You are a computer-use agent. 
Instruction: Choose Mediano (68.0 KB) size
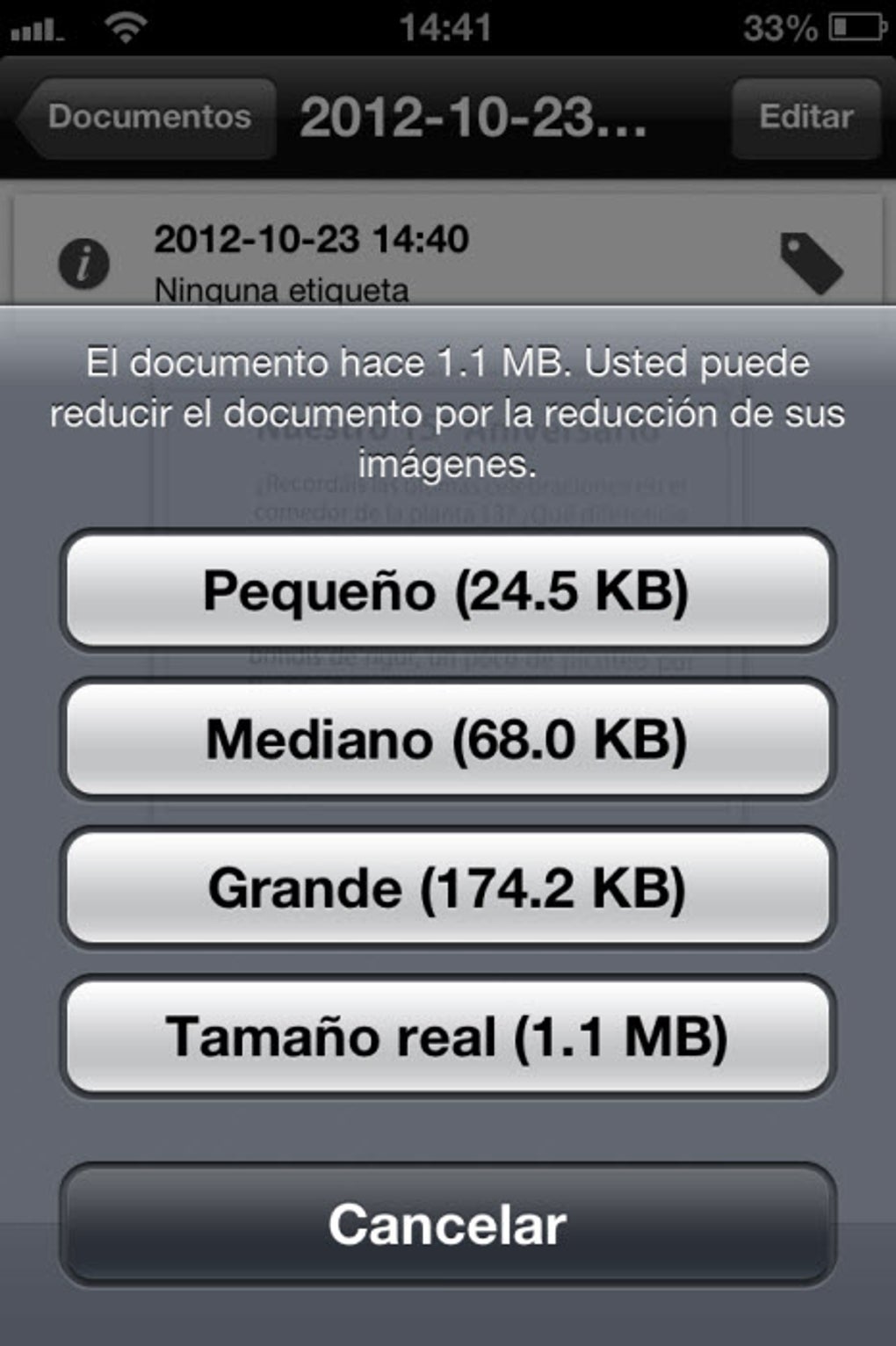pyautogui.click(x=447, y=739)
